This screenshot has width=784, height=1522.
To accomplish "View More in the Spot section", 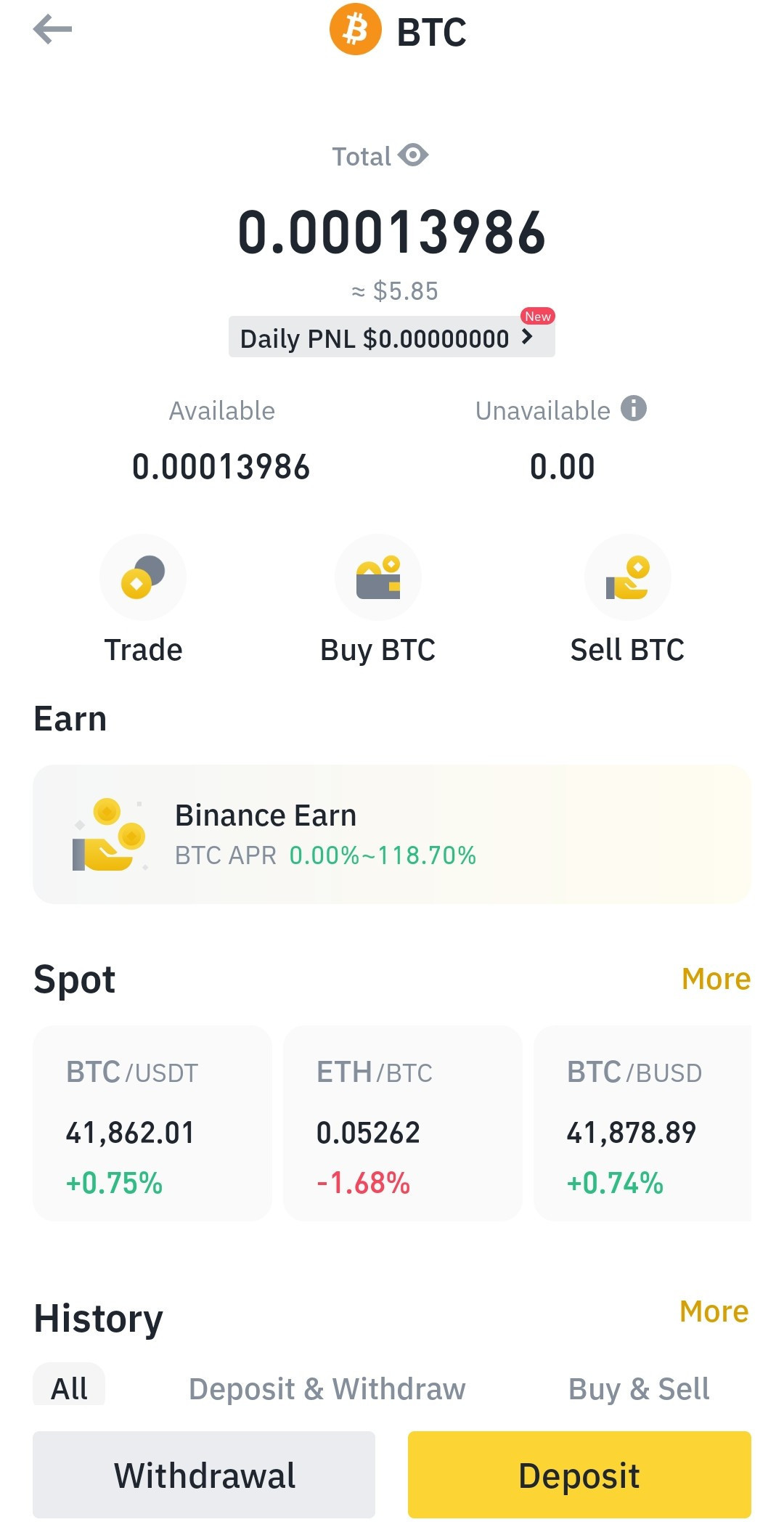I will [716, 979].
